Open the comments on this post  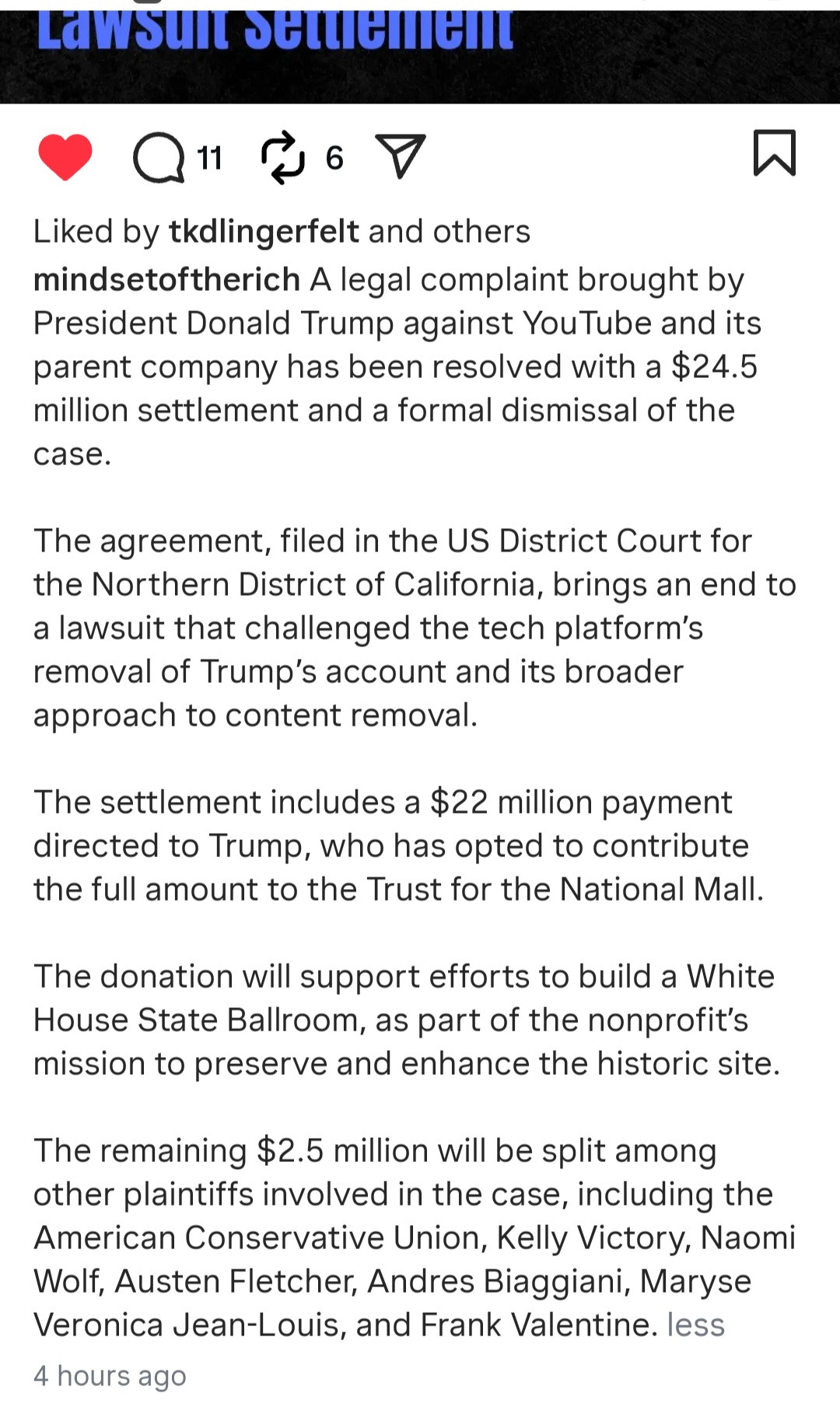159,158
